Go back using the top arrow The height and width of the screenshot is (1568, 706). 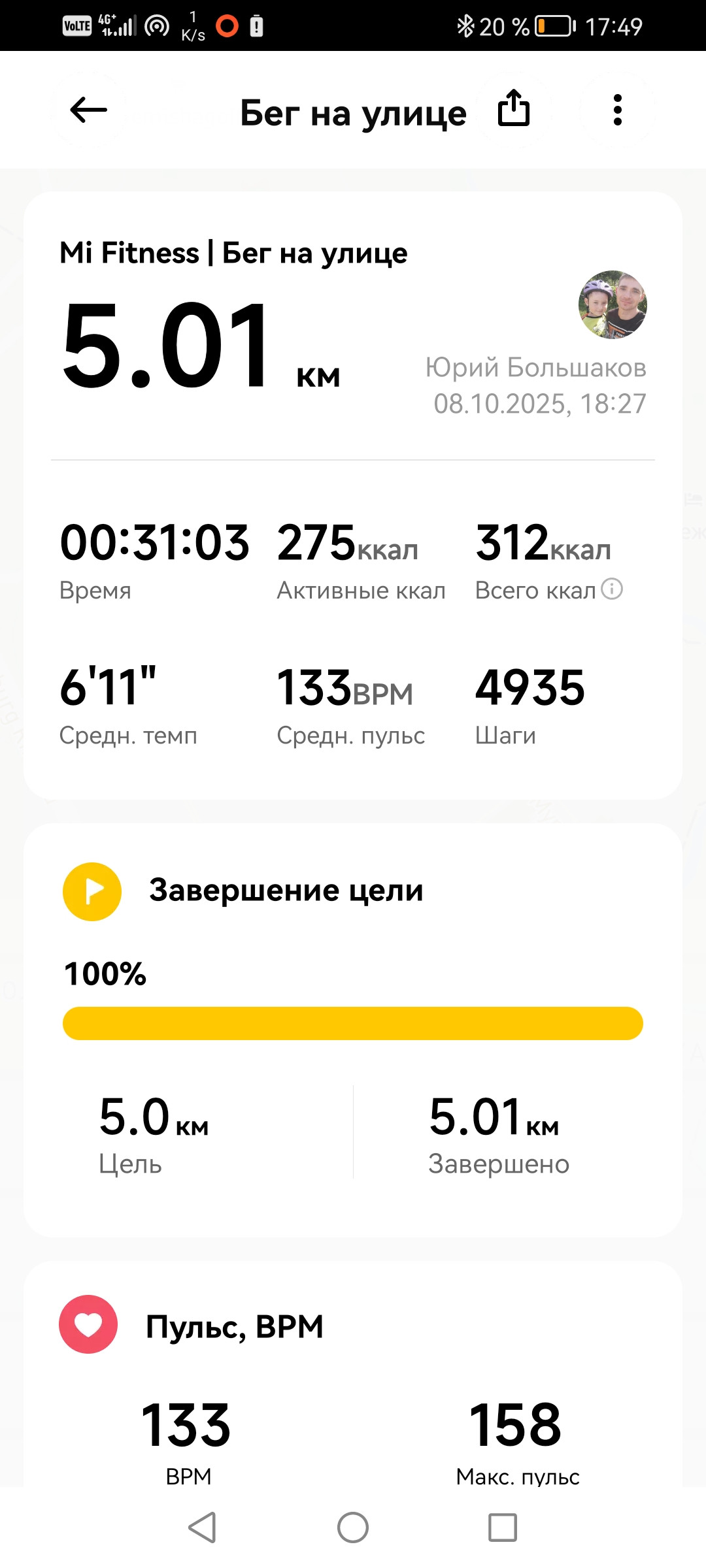point(88,110)
